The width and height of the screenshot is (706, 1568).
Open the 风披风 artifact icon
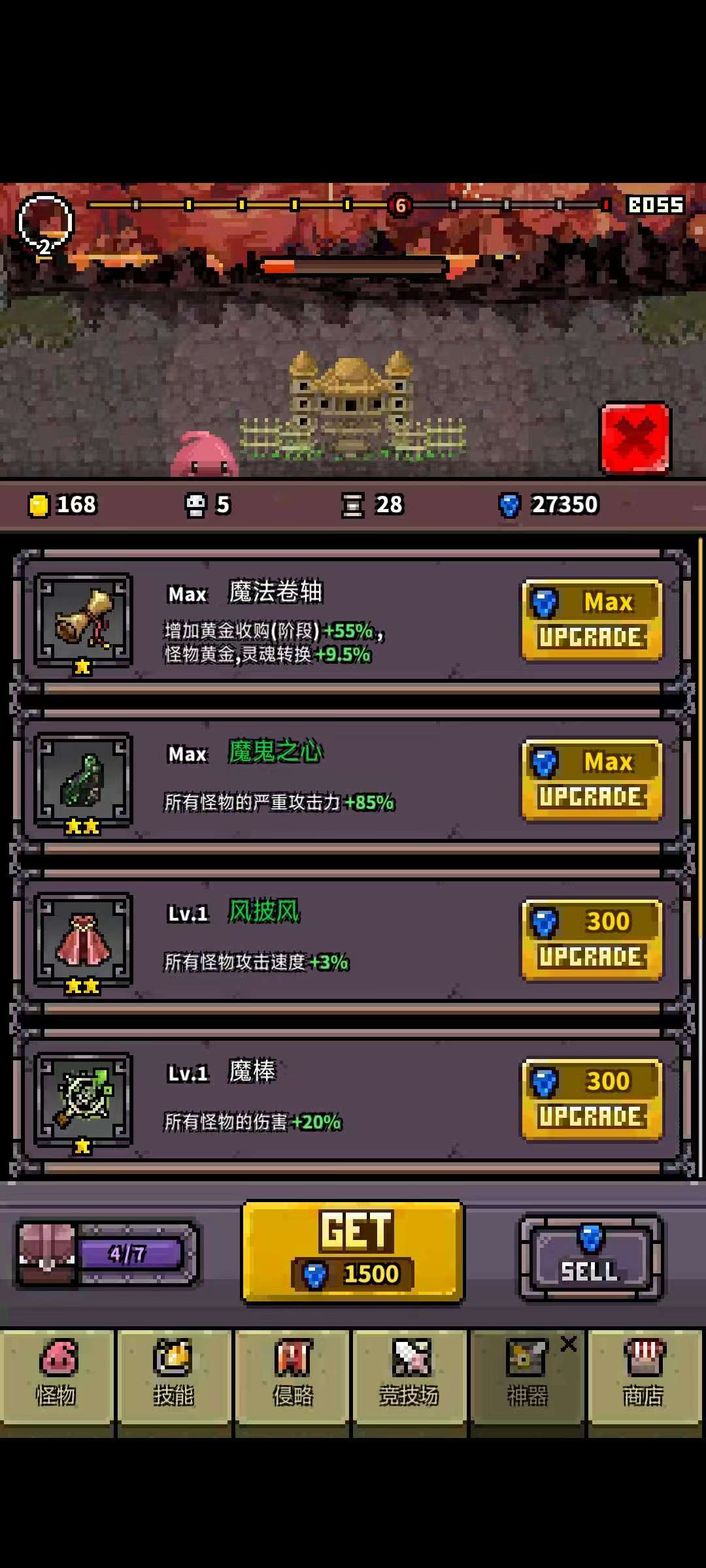[x=84, y=939]
